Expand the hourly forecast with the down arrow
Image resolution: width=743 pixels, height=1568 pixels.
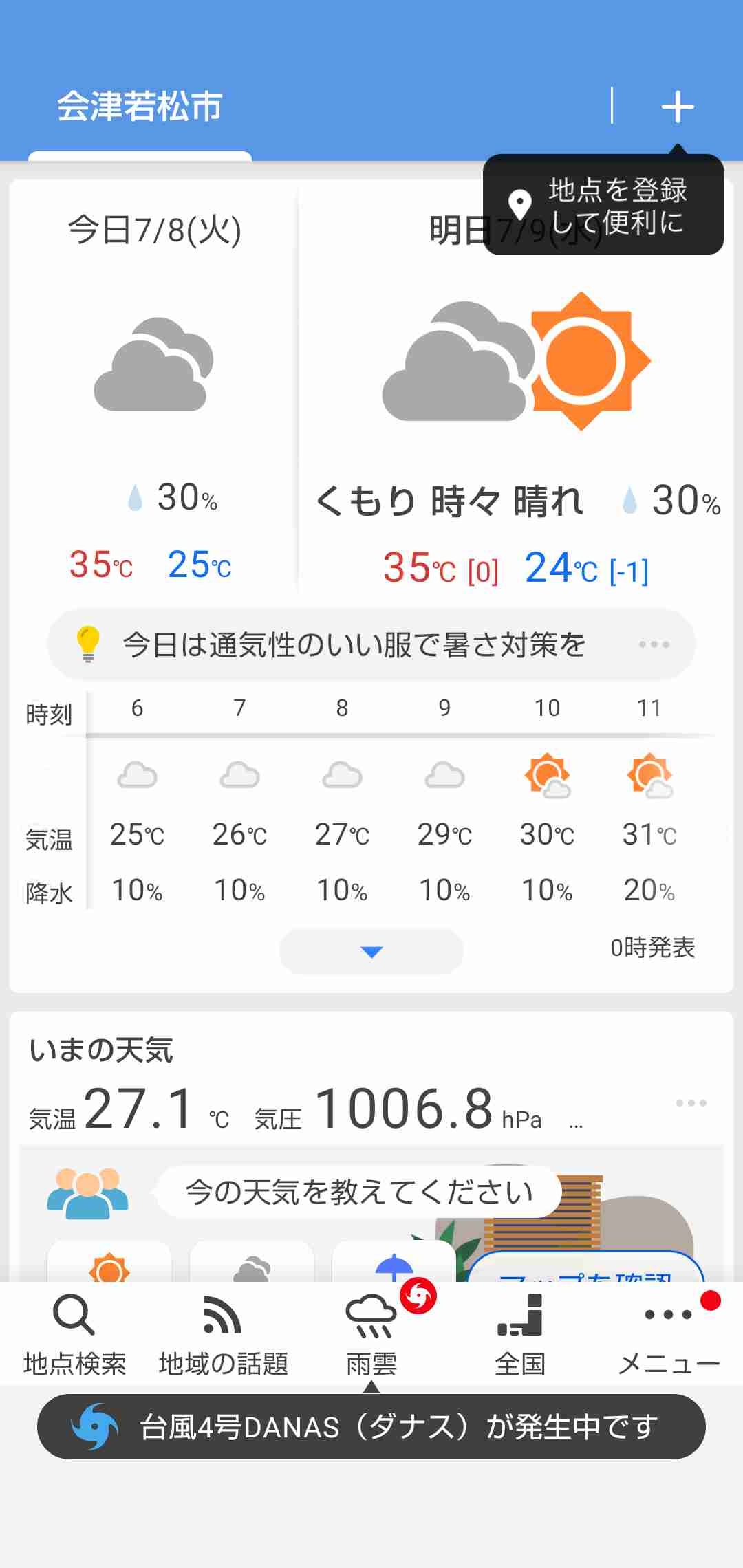[371, 951]
